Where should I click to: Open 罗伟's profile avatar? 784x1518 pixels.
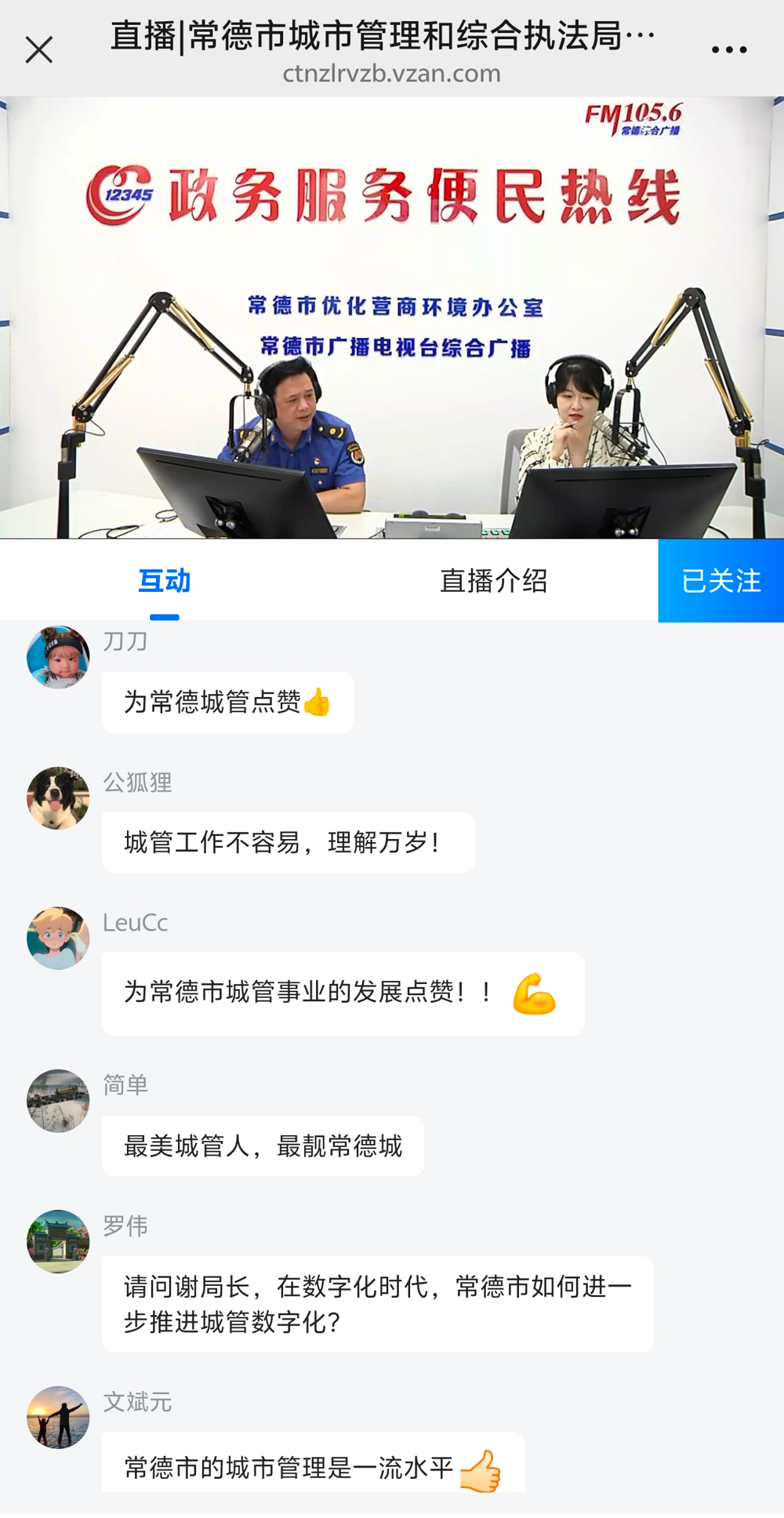58,1241
